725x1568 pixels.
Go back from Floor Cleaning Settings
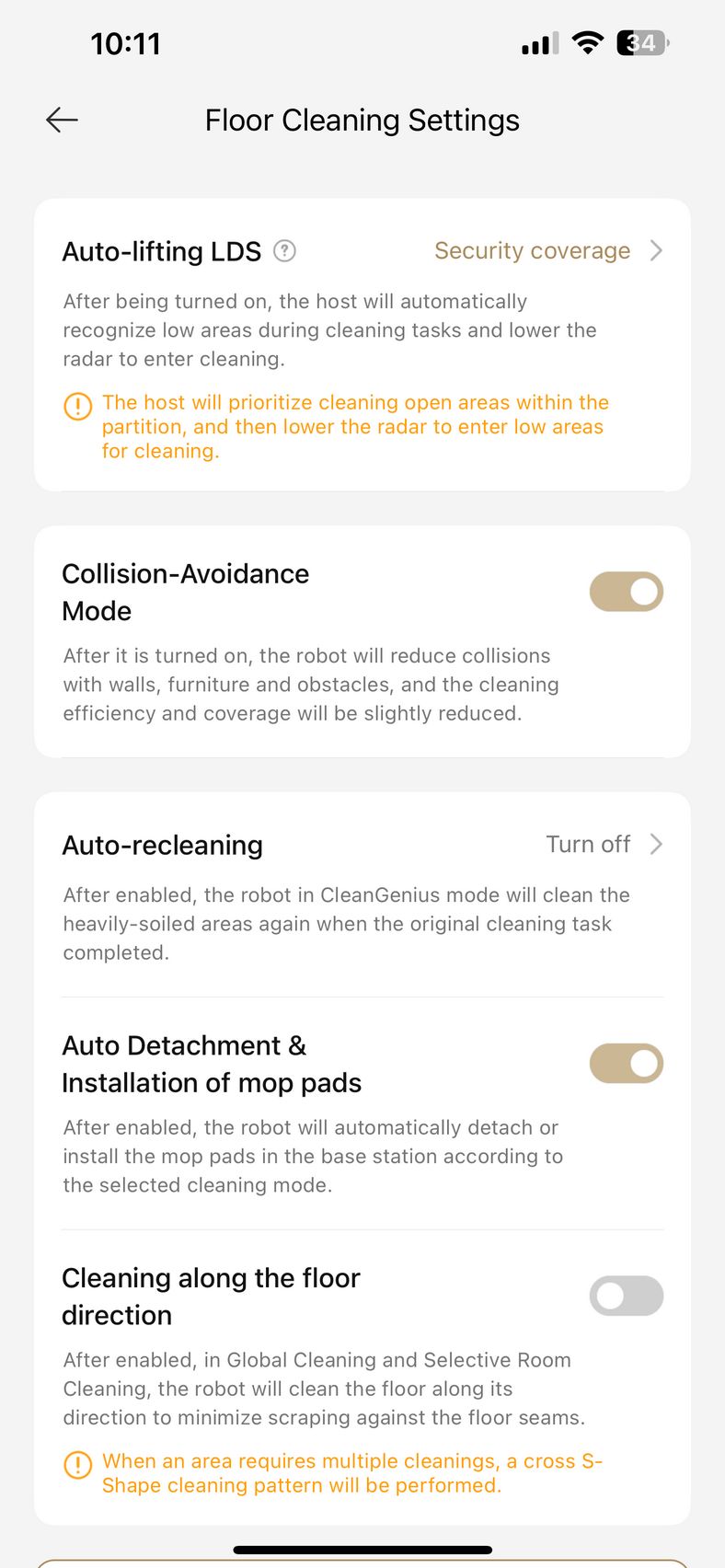(x=62, y=120)
